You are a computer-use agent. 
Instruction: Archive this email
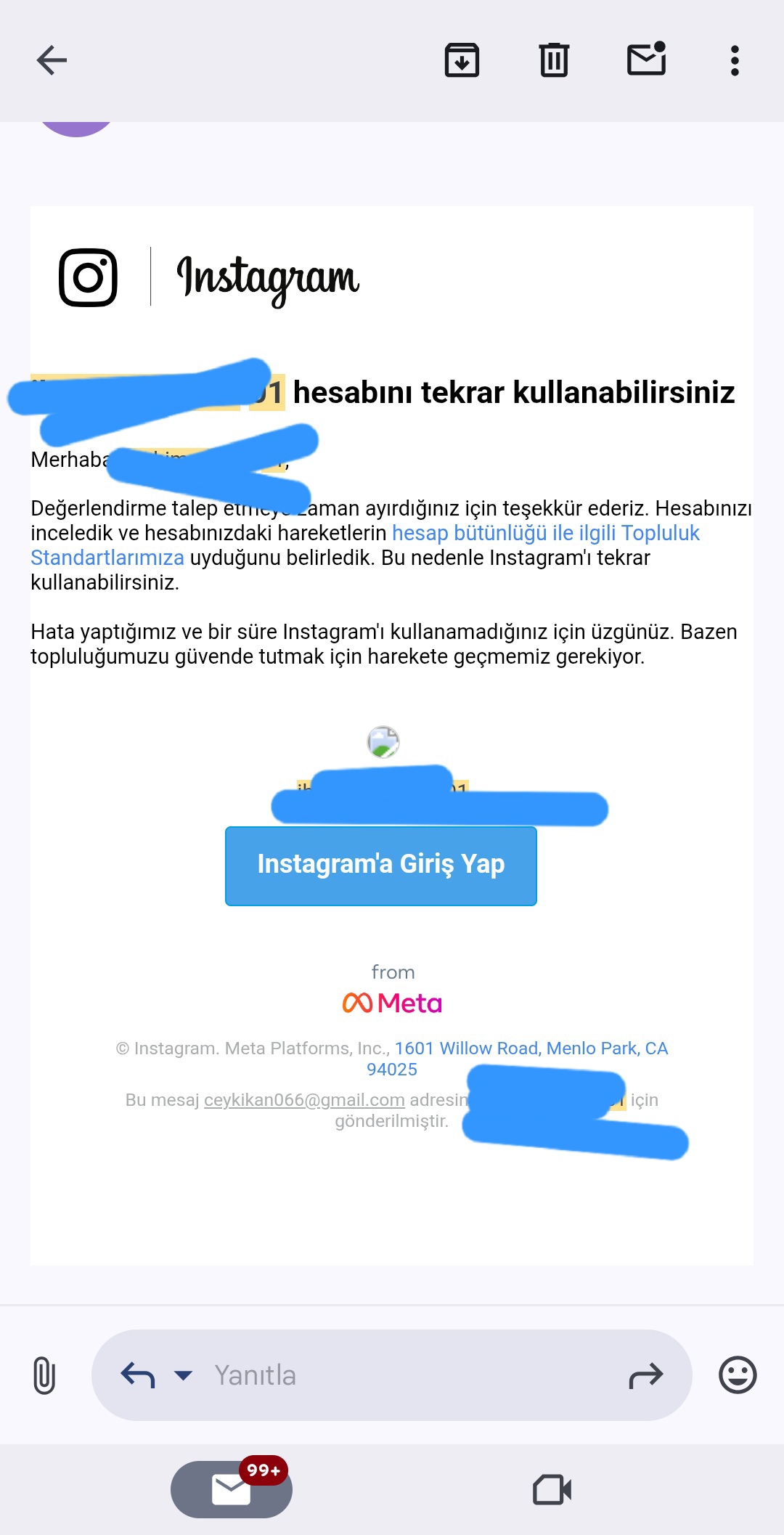point(462,60)
